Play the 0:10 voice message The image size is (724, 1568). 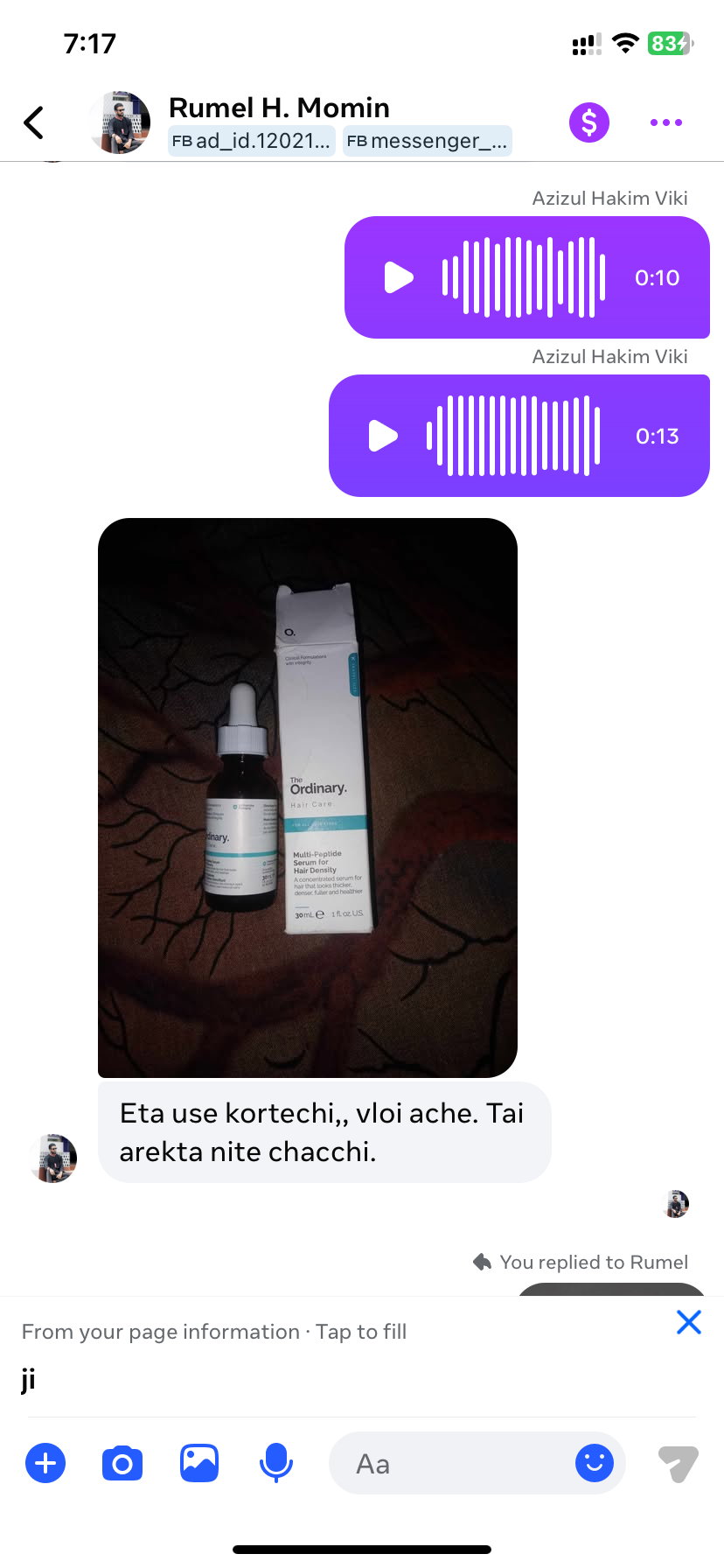point(400,277)
